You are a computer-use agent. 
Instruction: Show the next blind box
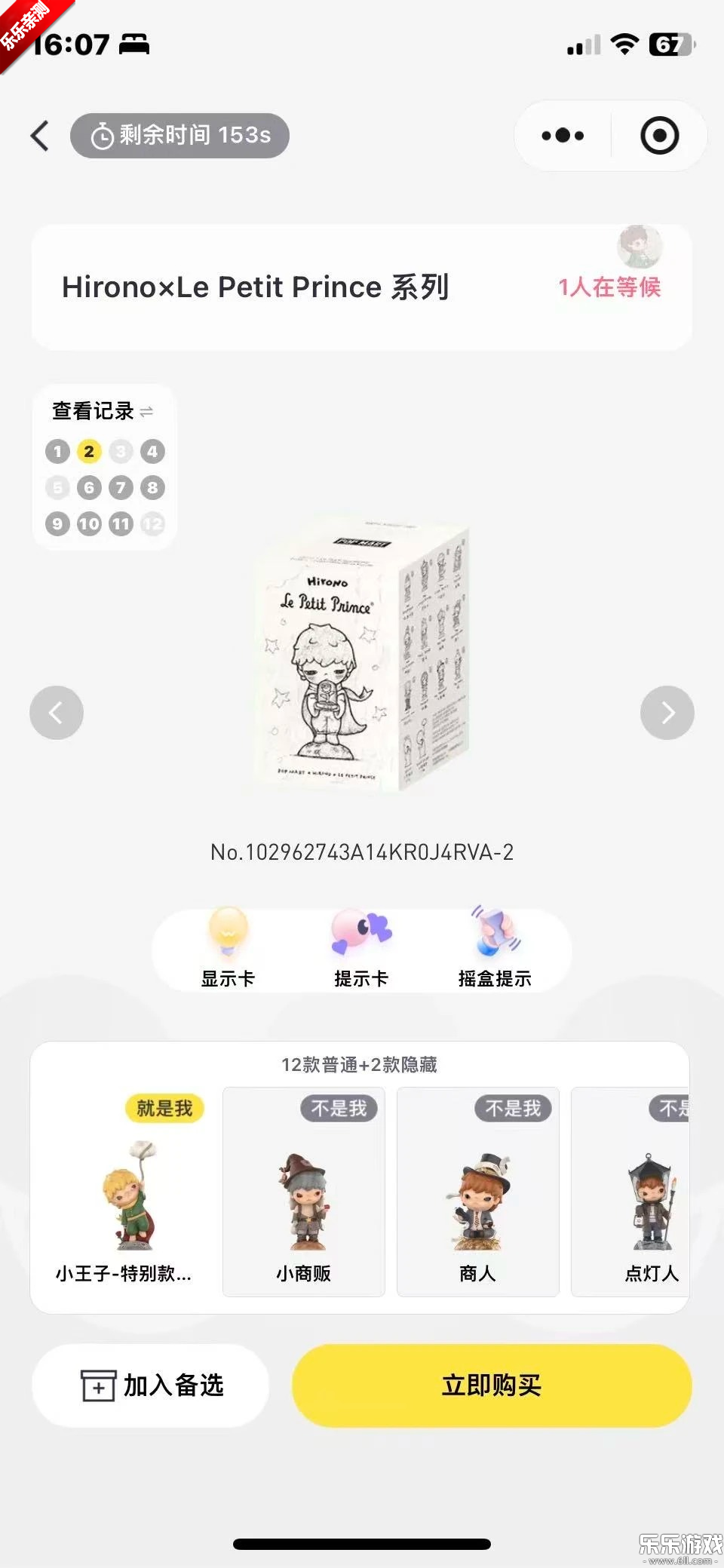click(x=667, y=713)
